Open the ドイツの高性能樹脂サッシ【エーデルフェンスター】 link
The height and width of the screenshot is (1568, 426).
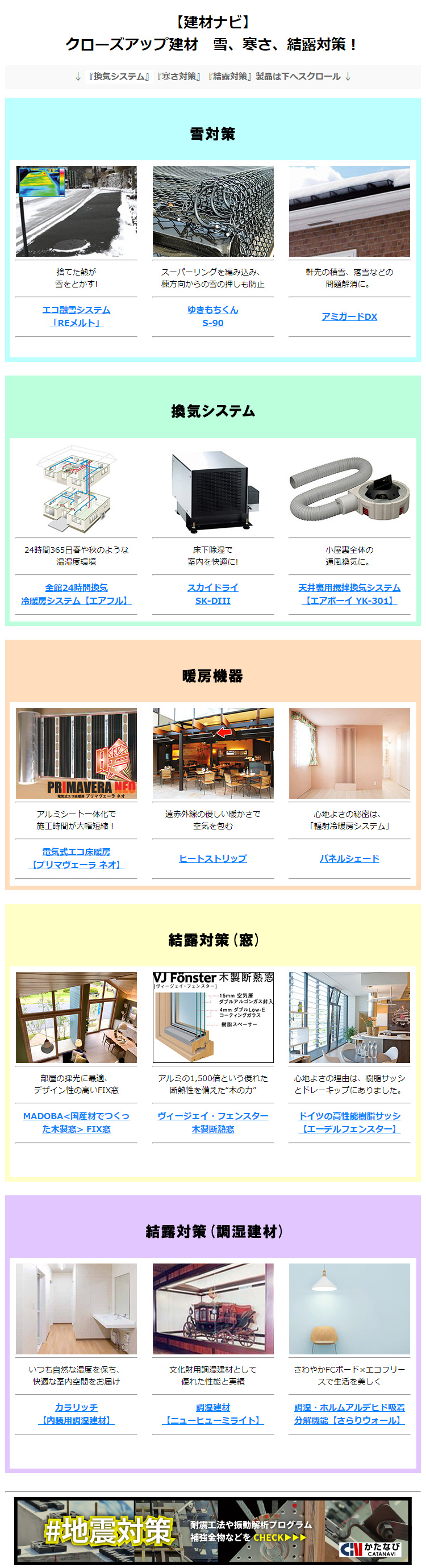pyautogui.click(x=349, y=1123)
